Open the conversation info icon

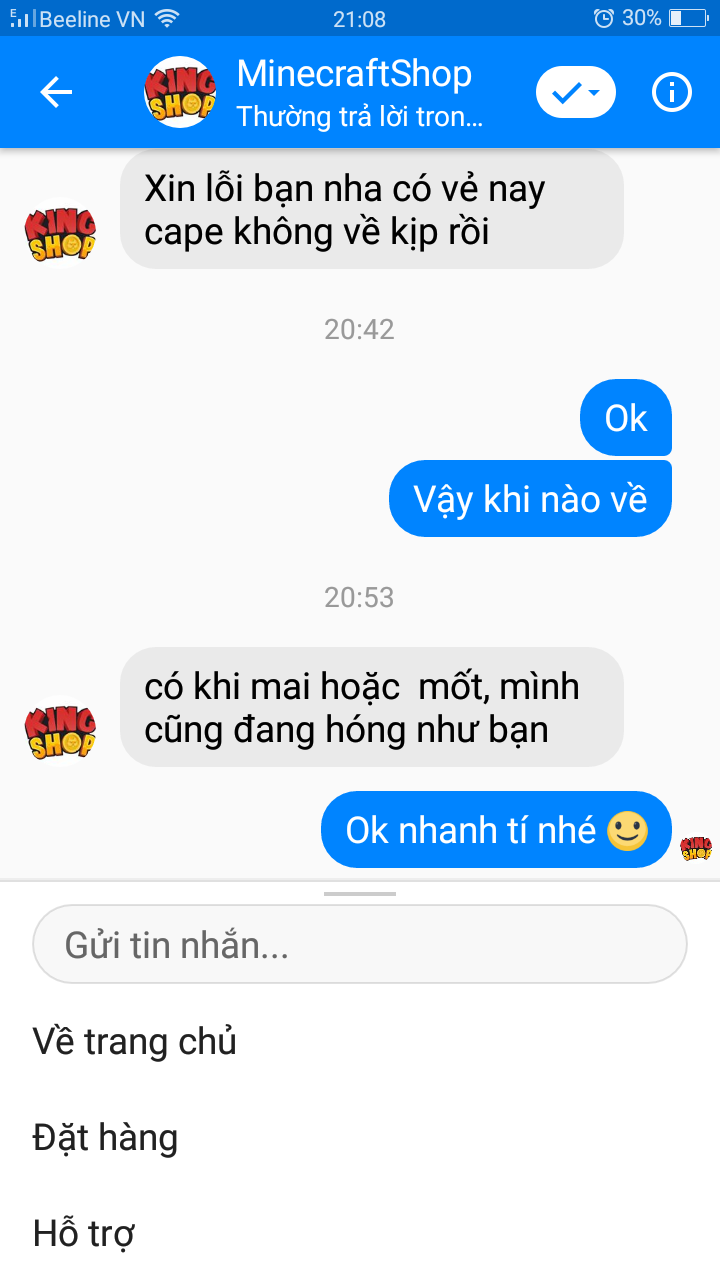[x=672, y=91]
